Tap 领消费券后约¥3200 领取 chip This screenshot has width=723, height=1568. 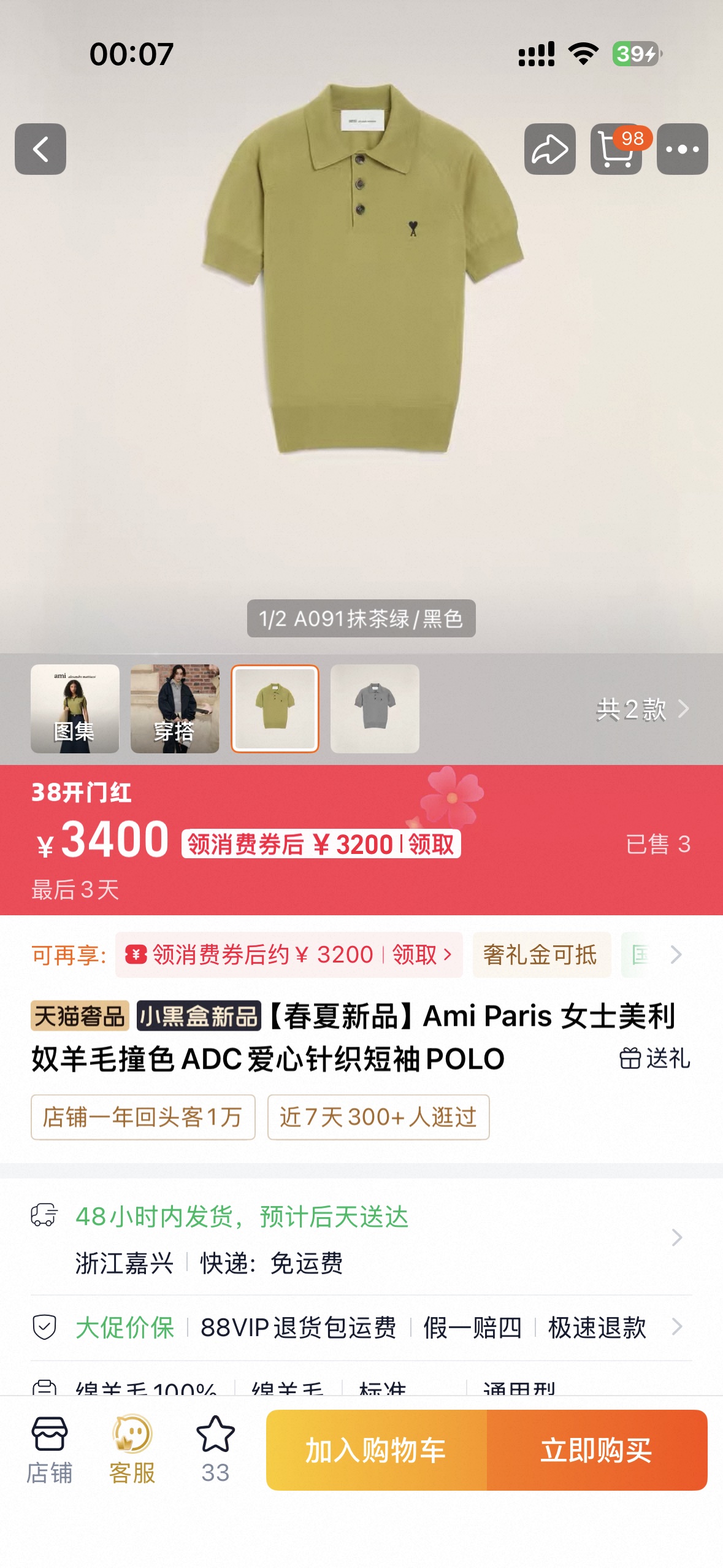pos(289,955)
